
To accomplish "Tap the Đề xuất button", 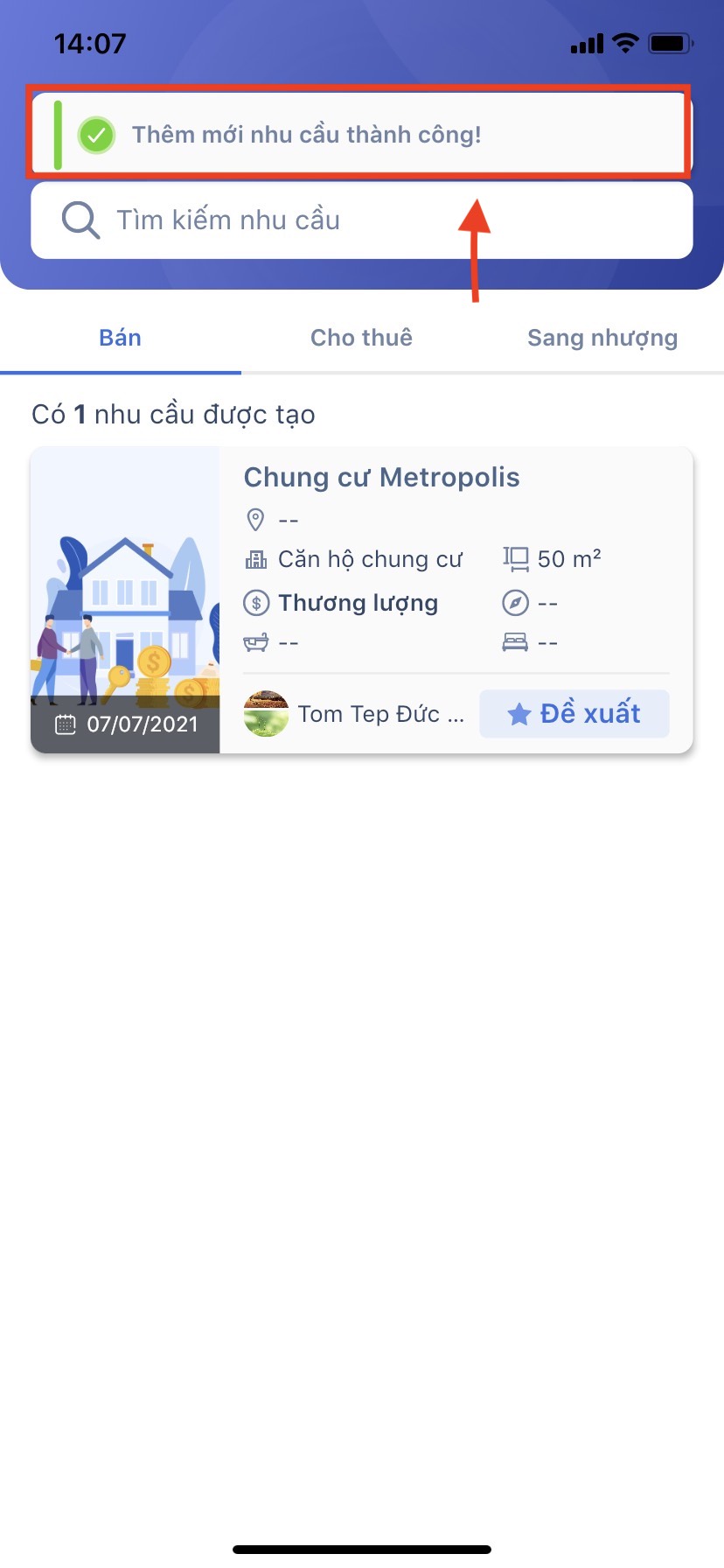I will [574, 714].
